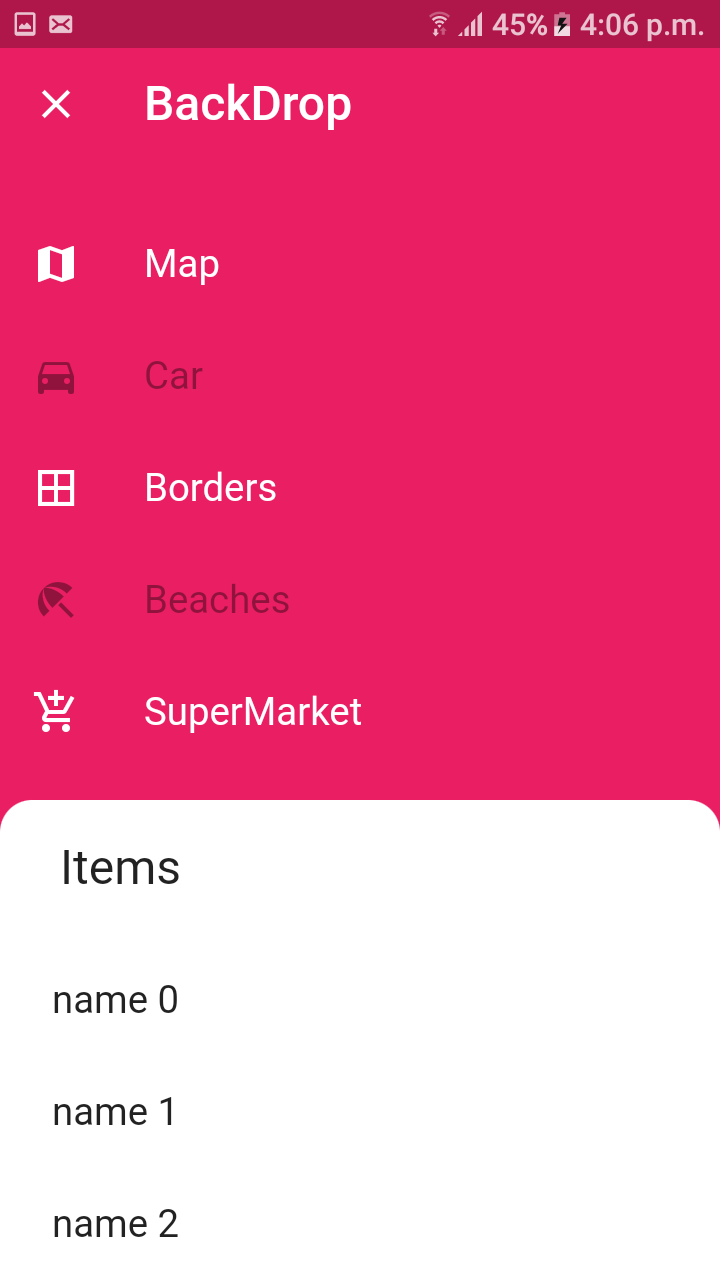Screen dimensions: 720x1280
Task: Open the name 0 item
Action: 360,1000
